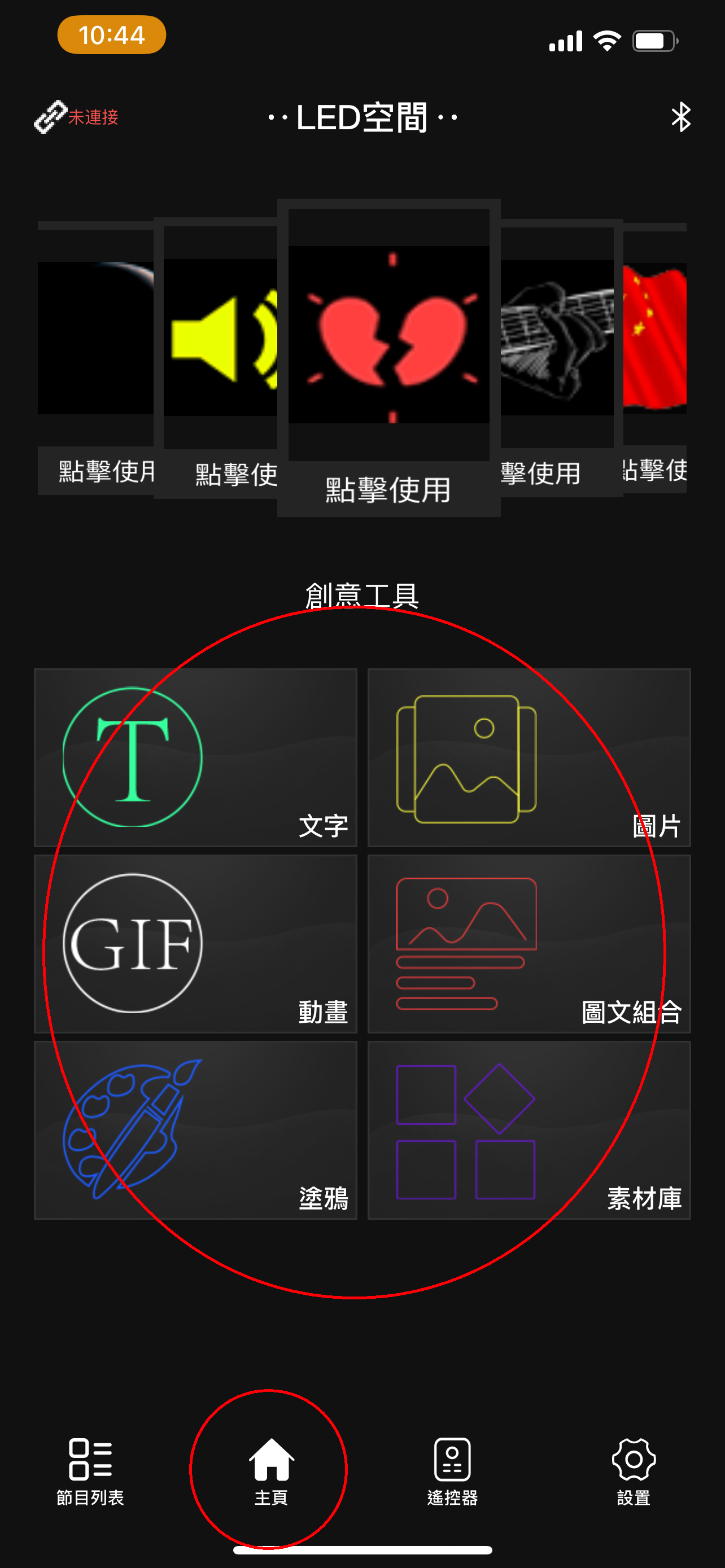Open the 動畫 GIF tool
Viewport: 725px width, 1568px height.
[195, 944]
